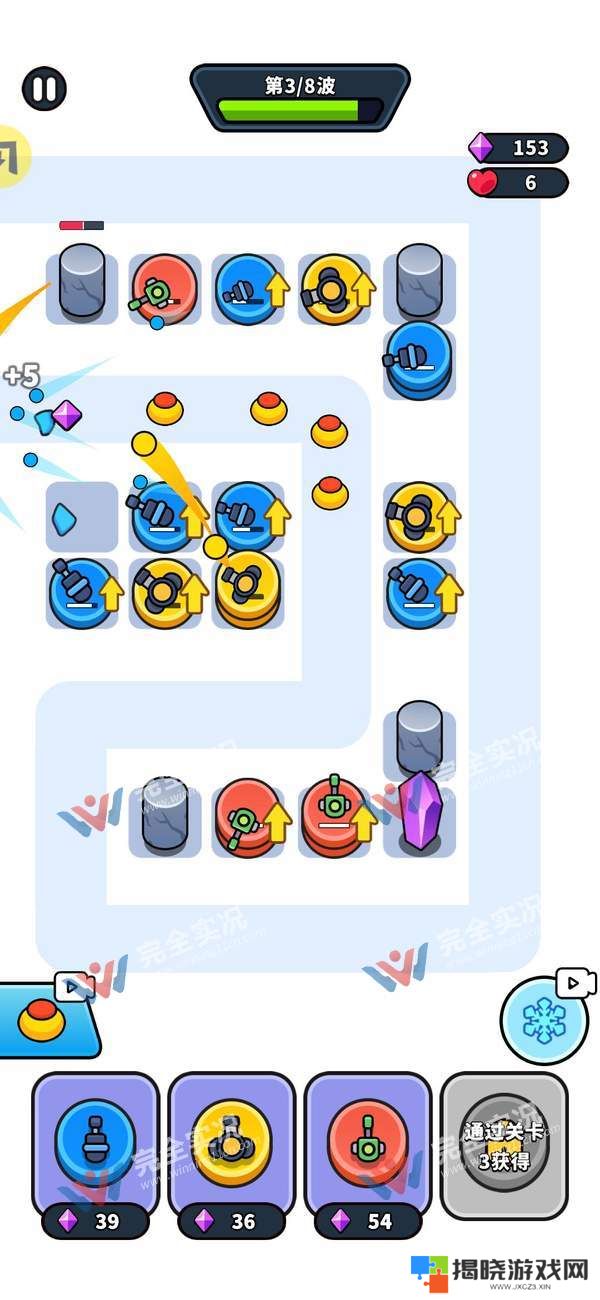600x1300 pixels.
Task: Select the purple crystal on the board
Action: (x=419, y=812)
